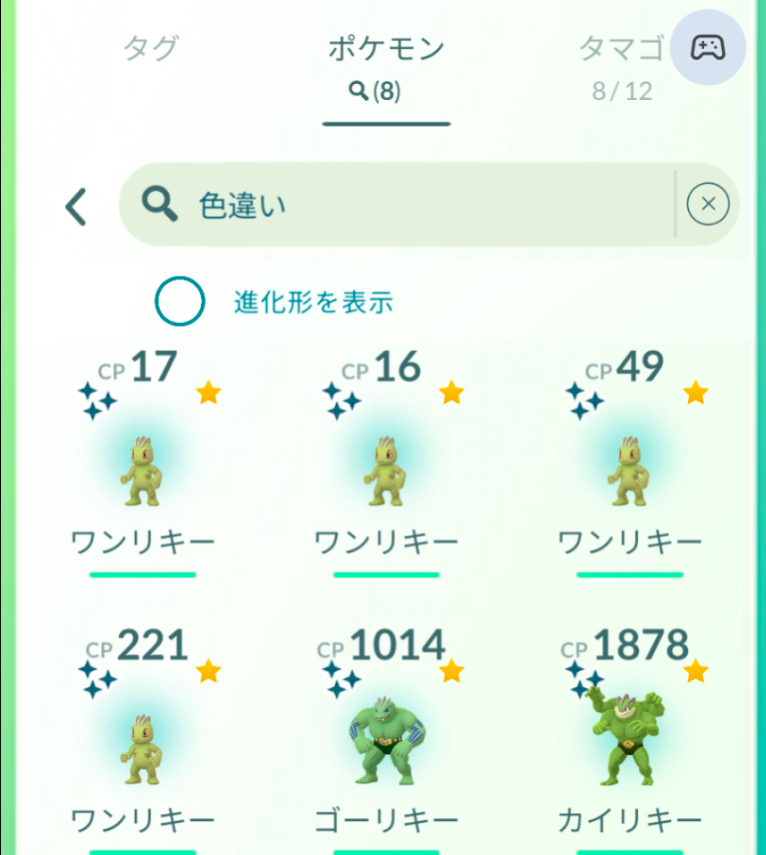This screenshot has height=855, width=766.
Task: Enable 進化形を表示 option
Action: coord(180,302)
